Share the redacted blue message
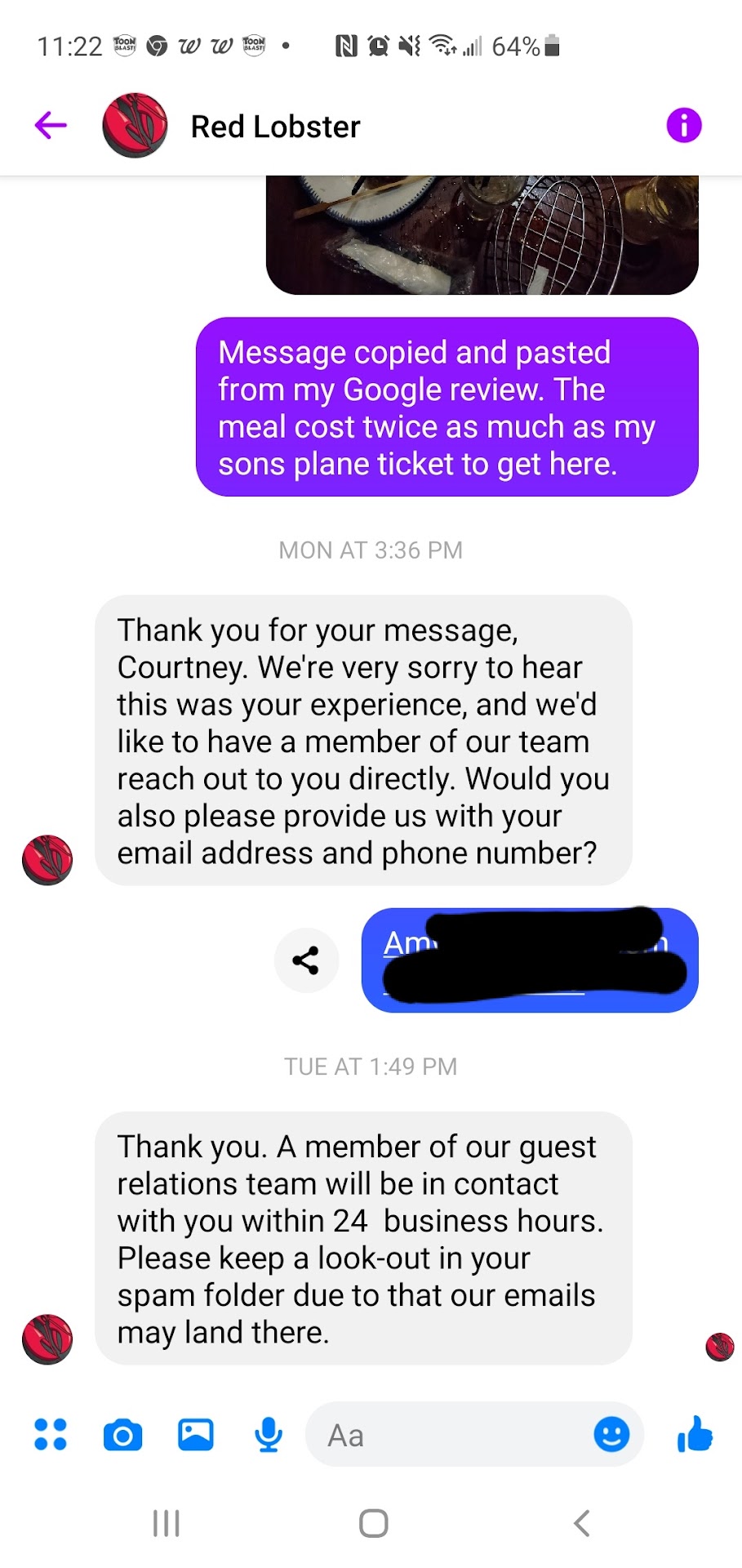The height and width of the screenshot is (1568, 742). tap(306, 960)
